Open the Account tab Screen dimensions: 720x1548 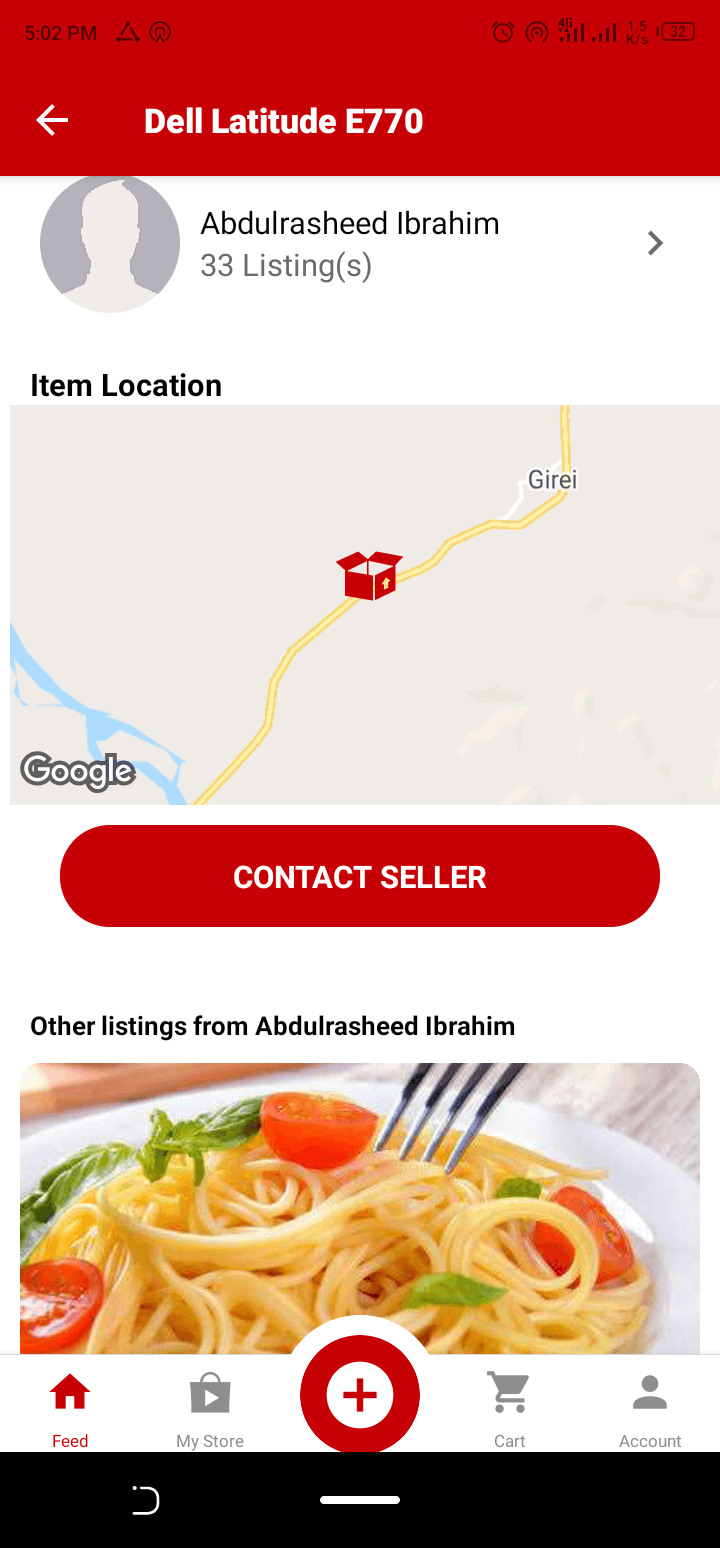[x=650, y=1410]
